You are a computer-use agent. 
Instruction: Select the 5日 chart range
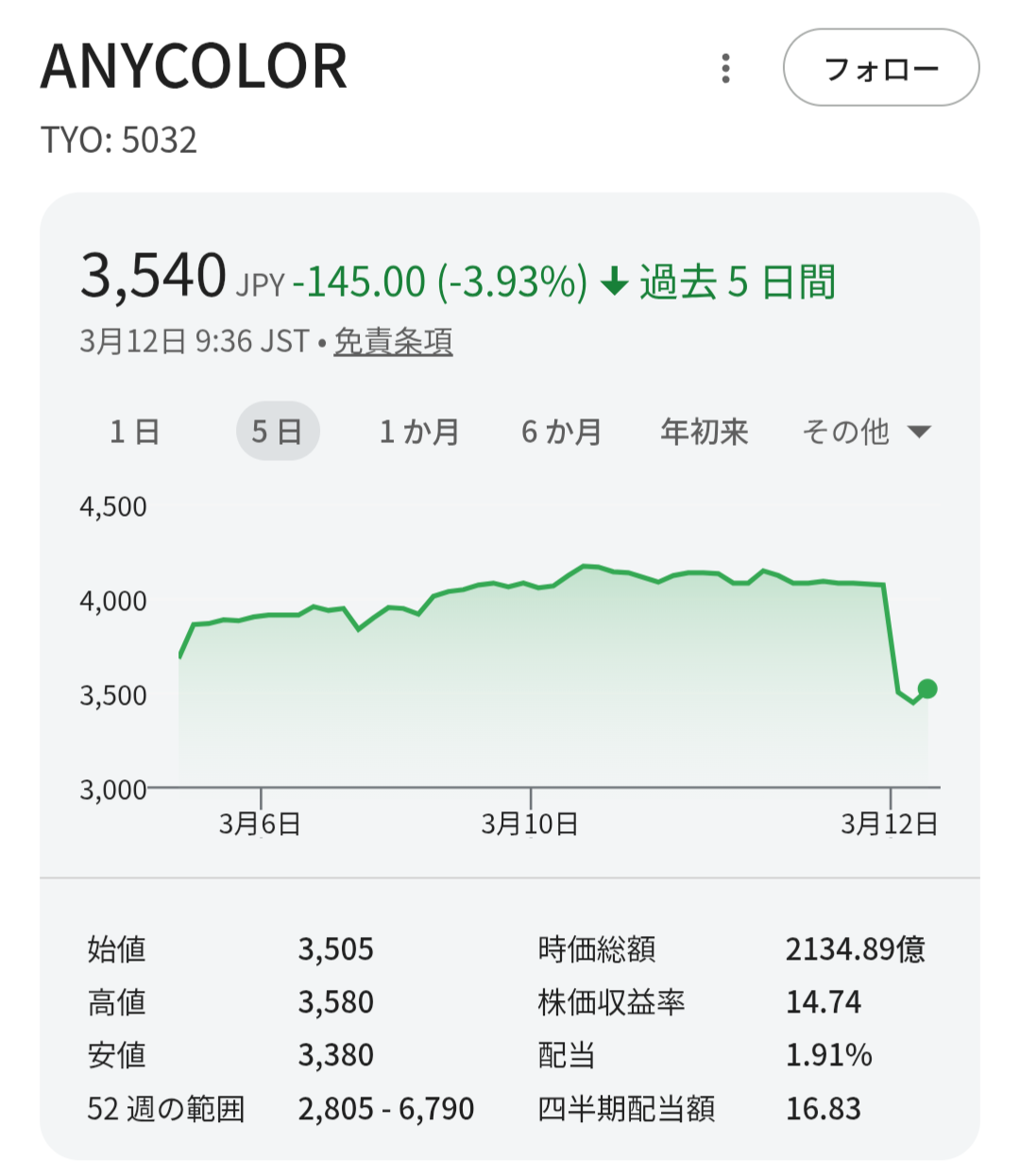coord(277,432)
